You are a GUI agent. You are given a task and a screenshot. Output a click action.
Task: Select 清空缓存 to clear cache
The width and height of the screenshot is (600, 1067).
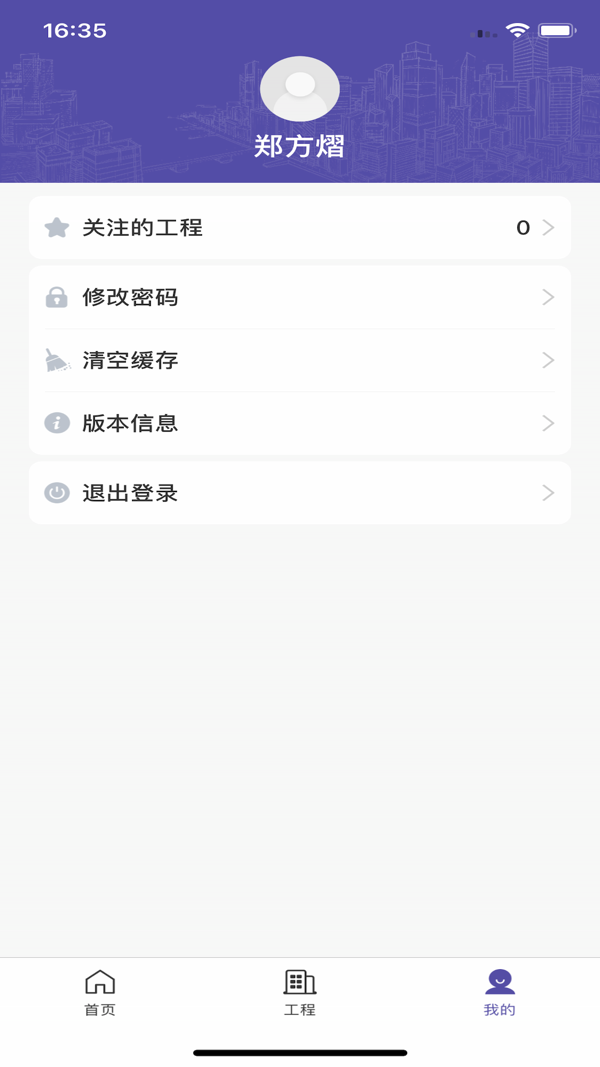[x=299, y=360]
